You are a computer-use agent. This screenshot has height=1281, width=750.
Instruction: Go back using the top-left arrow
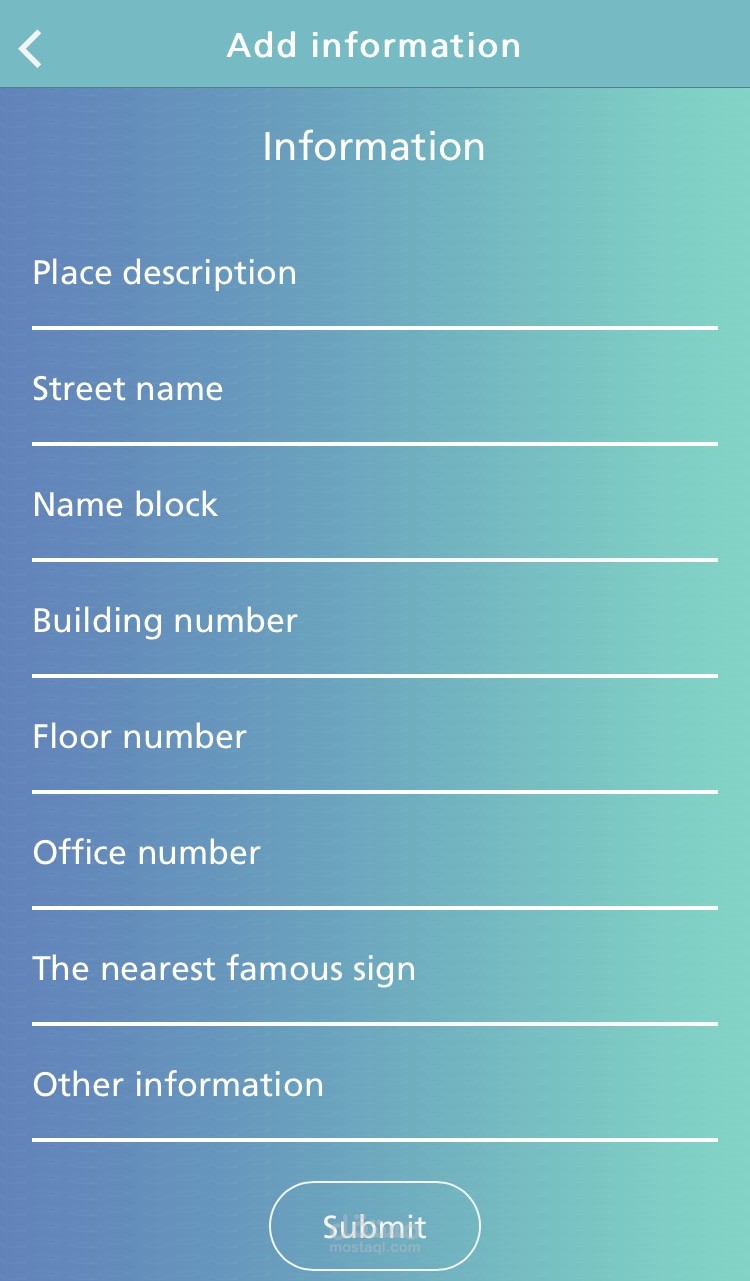31,47
